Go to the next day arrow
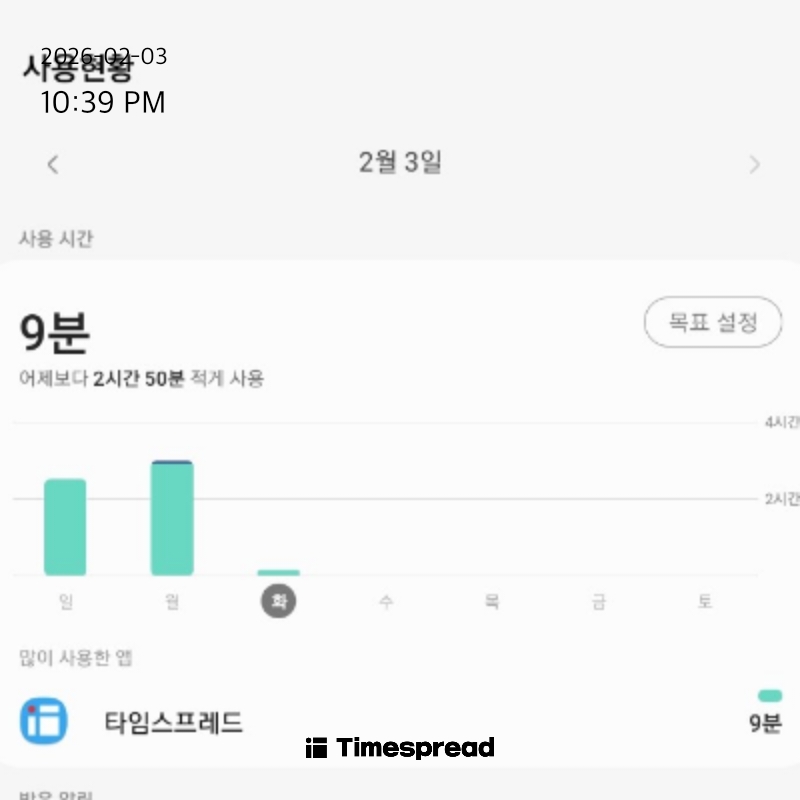The height and width of the screenshot is (800, 800). coord(755,164)
